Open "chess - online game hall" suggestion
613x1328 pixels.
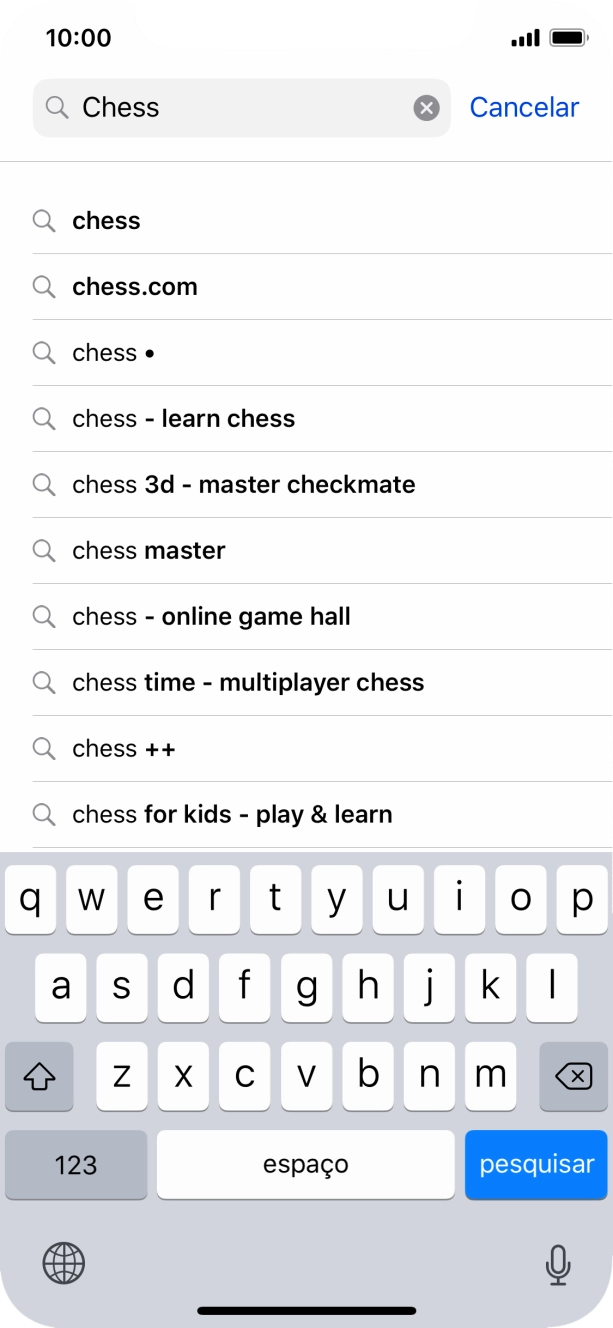click(322, 617)
